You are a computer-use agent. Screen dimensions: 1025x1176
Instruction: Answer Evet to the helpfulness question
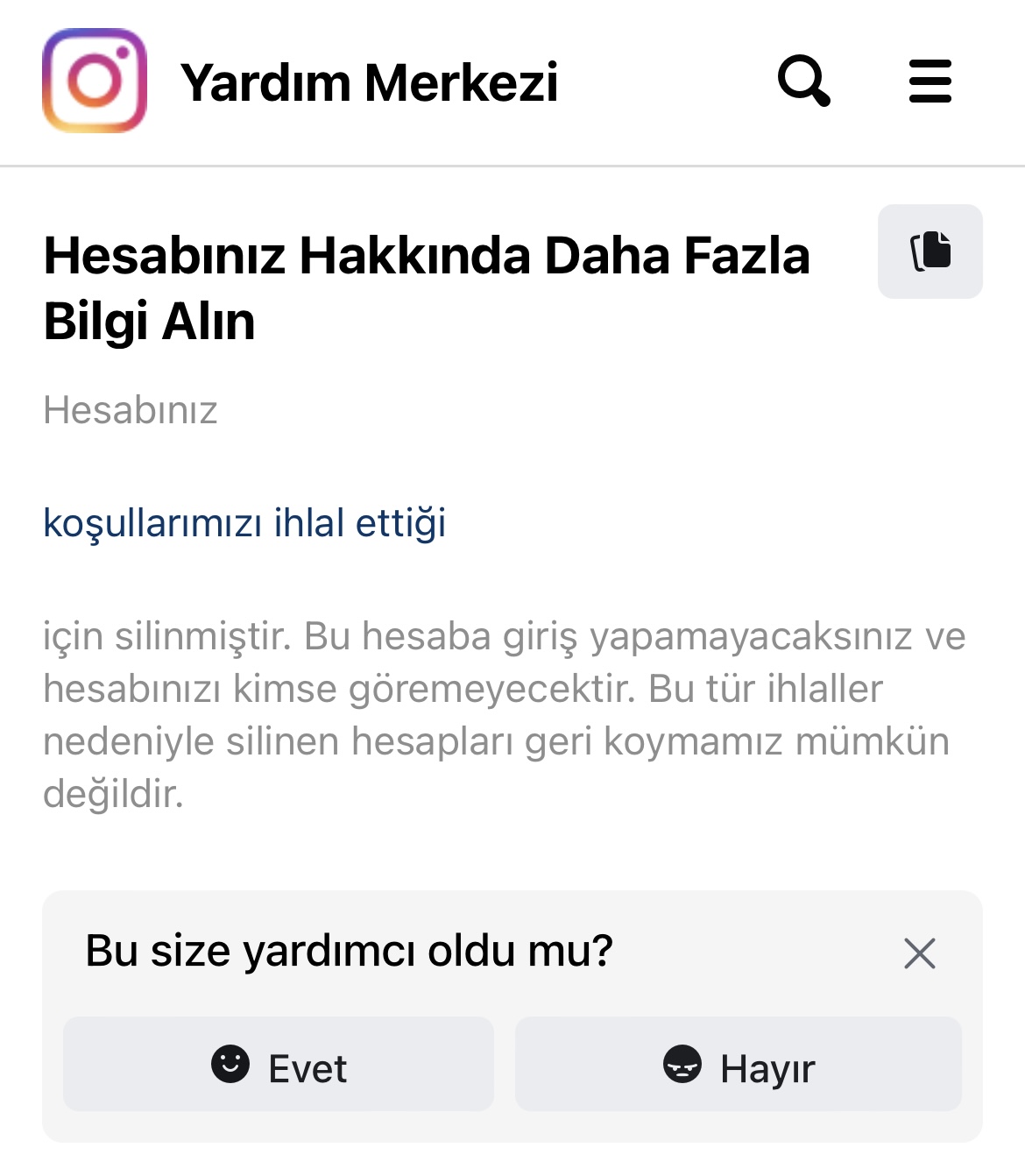[x=279, y=1064]
